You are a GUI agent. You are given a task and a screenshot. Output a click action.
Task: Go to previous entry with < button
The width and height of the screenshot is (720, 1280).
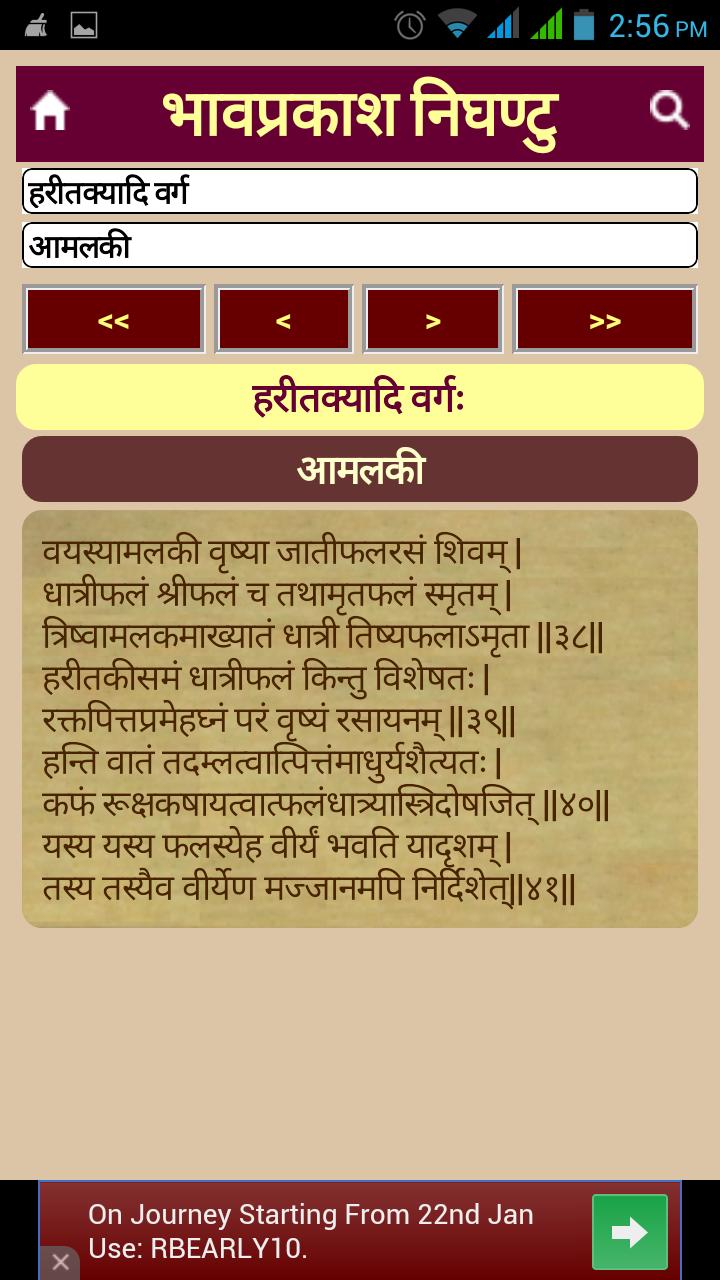tap(284, 320)
